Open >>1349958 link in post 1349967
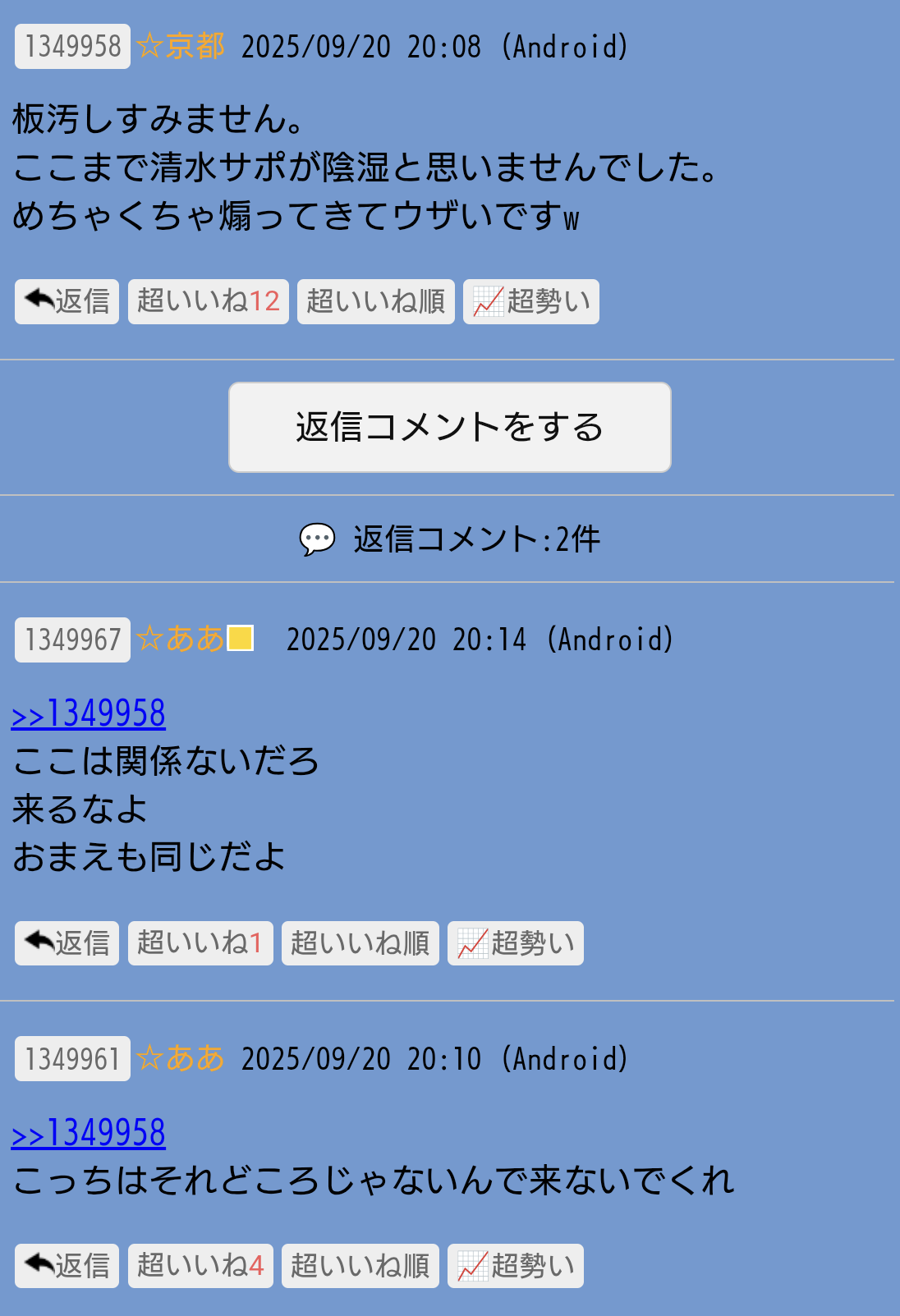Screen dimensions: 900x1316 pos(89,714)
